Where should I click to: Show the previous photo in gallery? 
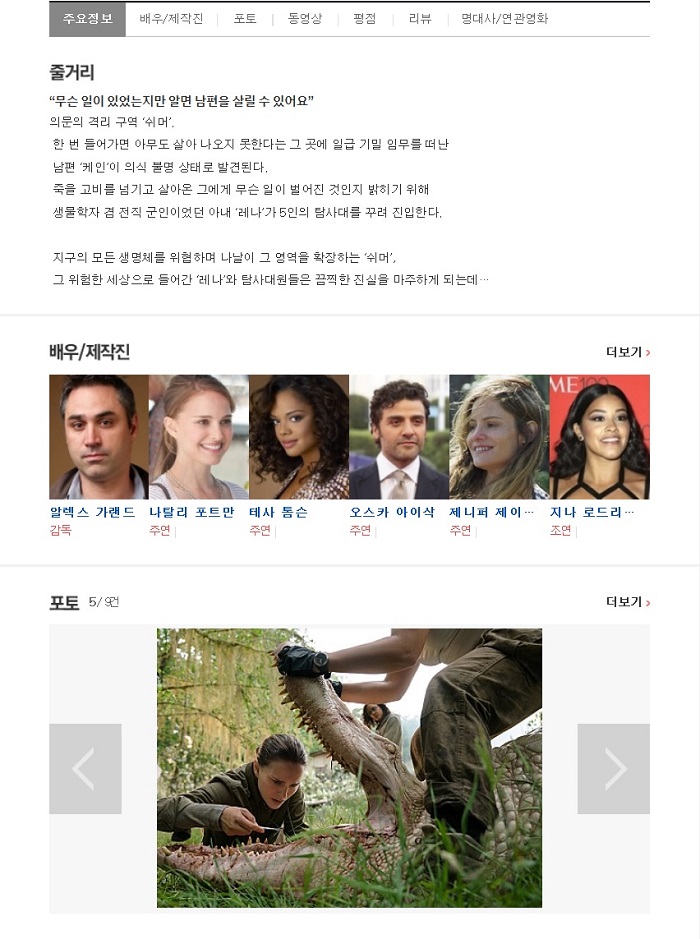click(85, 769)
